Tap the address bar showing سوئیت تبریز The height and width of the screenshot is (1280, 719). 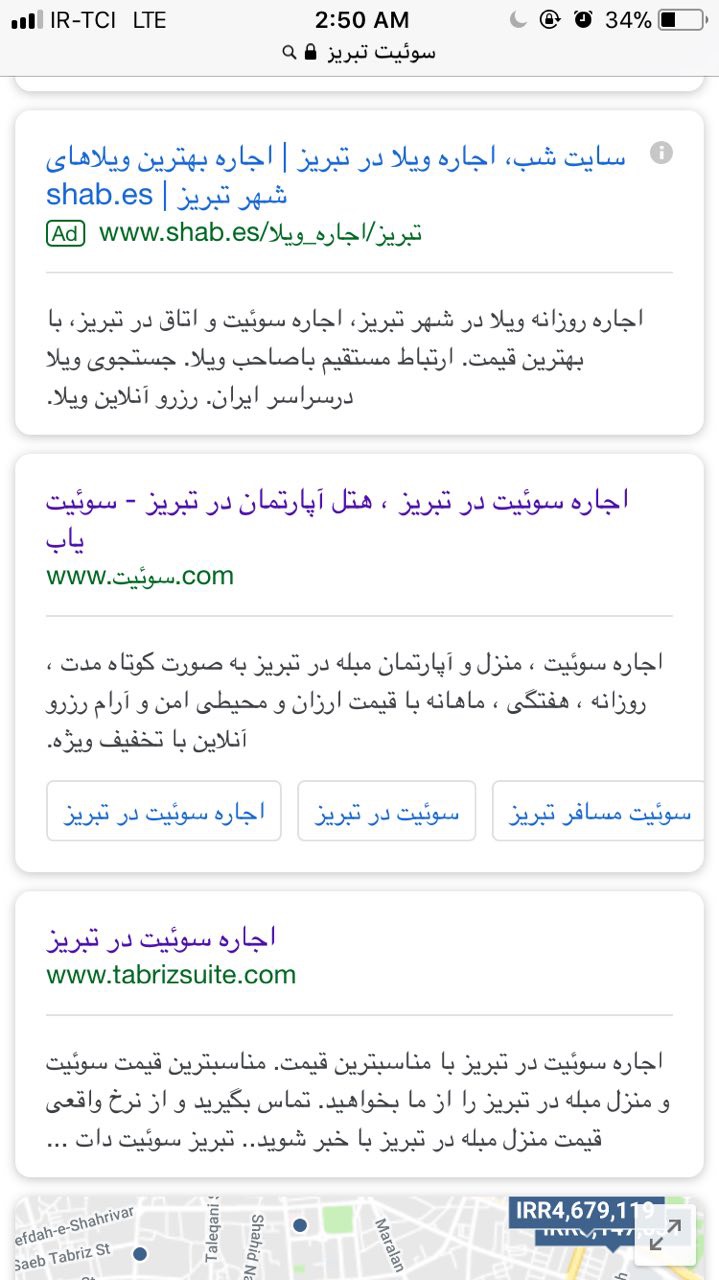pos(360,52)
